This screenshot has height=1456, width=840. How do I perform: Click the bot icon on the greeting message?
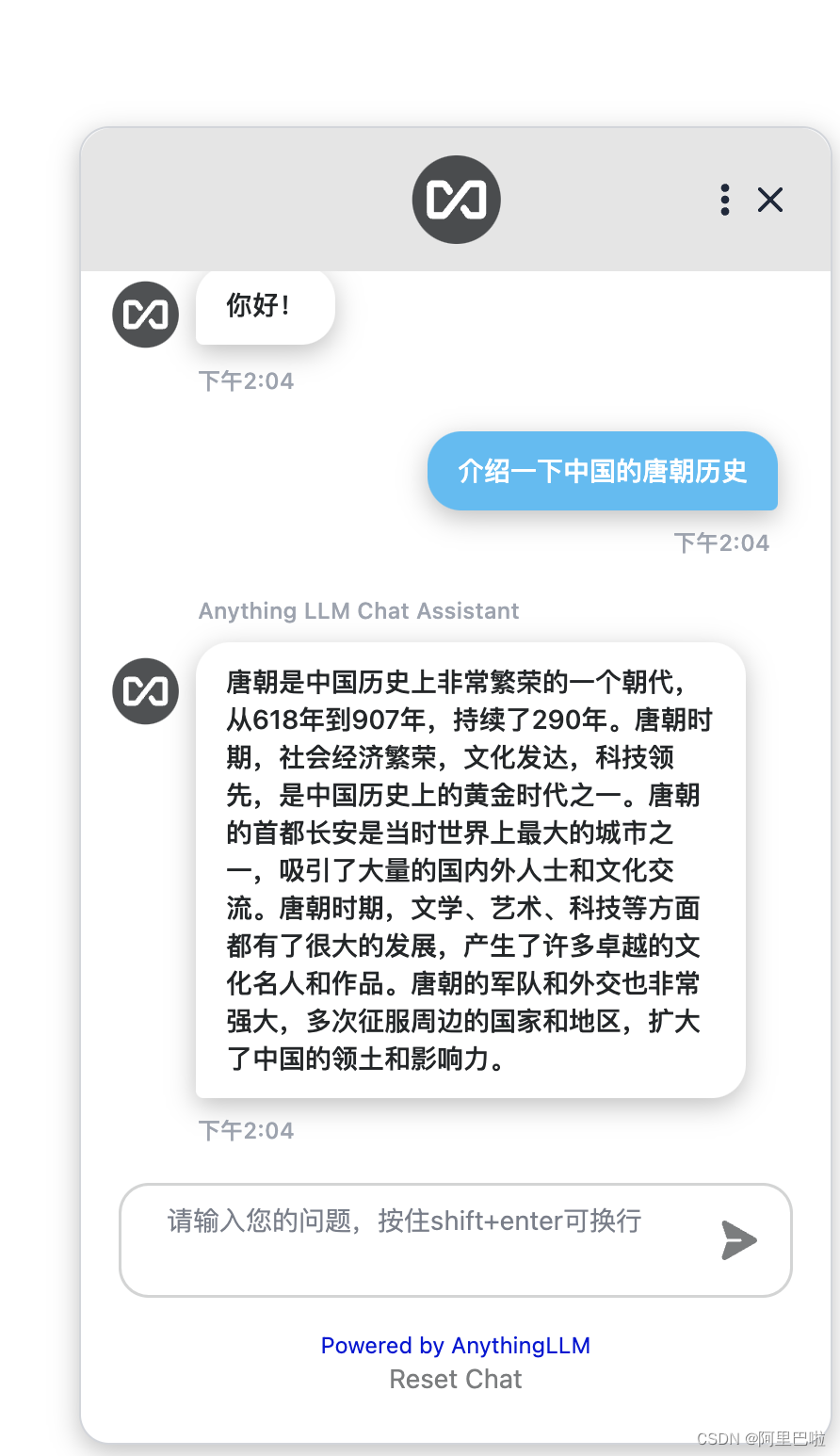pos(145,315)
